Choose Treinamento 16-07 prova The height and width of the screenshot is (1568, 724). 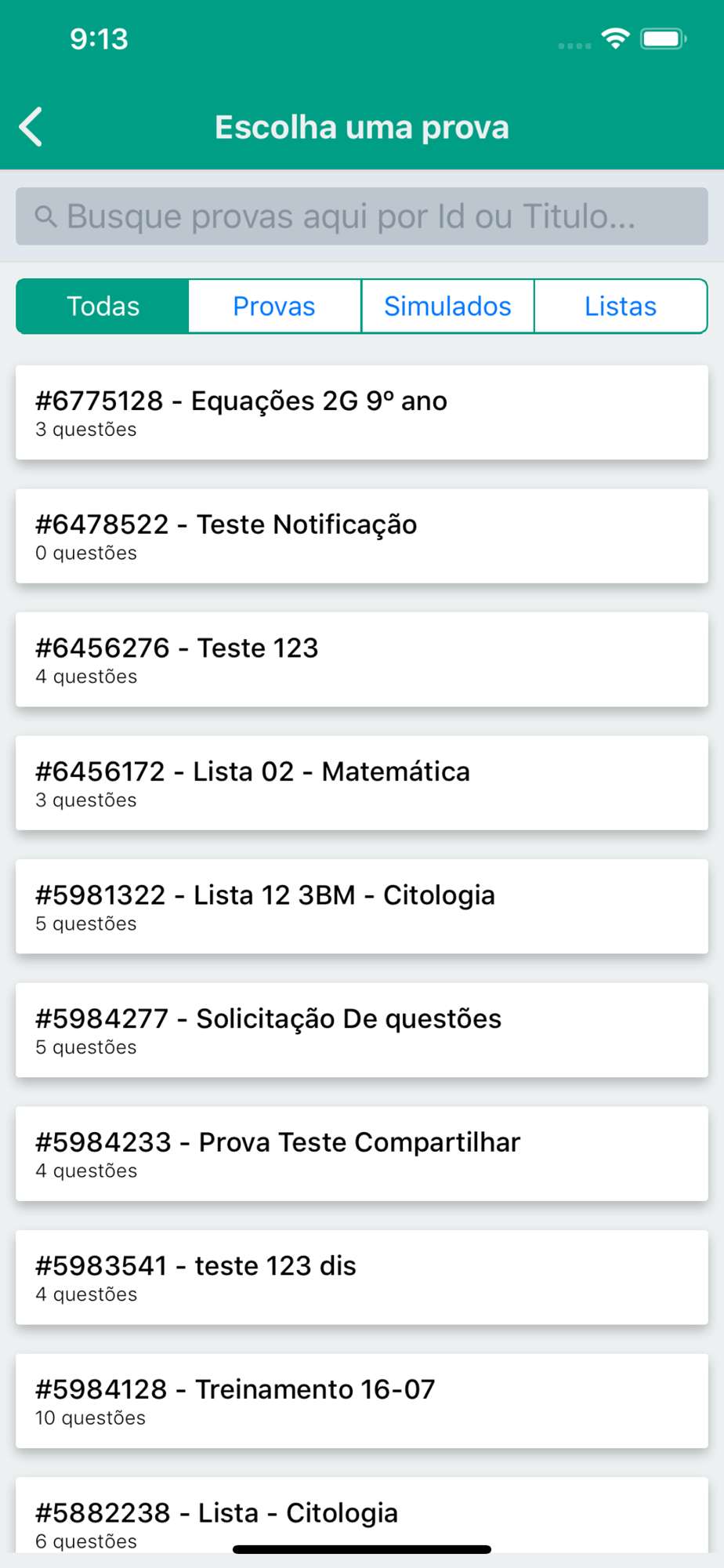[x=362, y=1400]
